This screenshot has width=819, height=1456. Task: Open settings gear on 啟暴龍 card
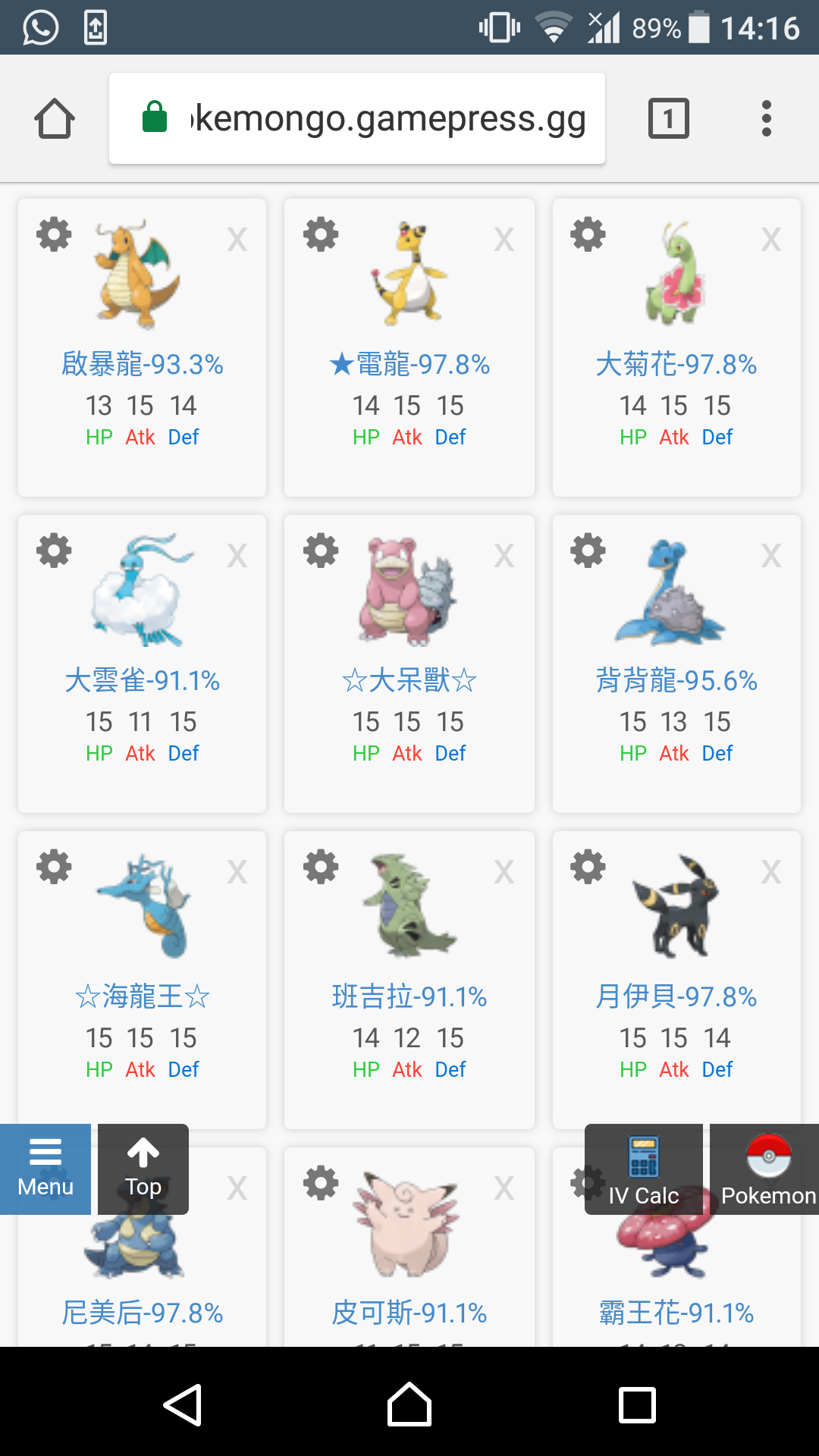coord(54,234)
